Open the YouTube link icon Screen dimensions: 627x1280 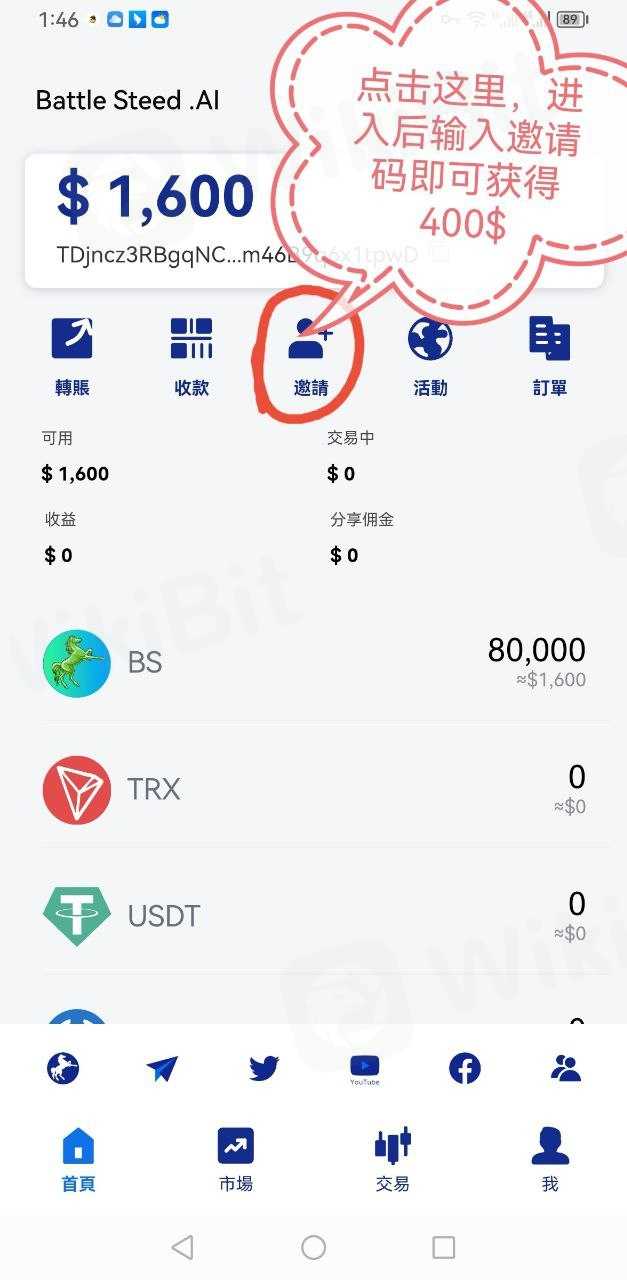(364, 1069)
